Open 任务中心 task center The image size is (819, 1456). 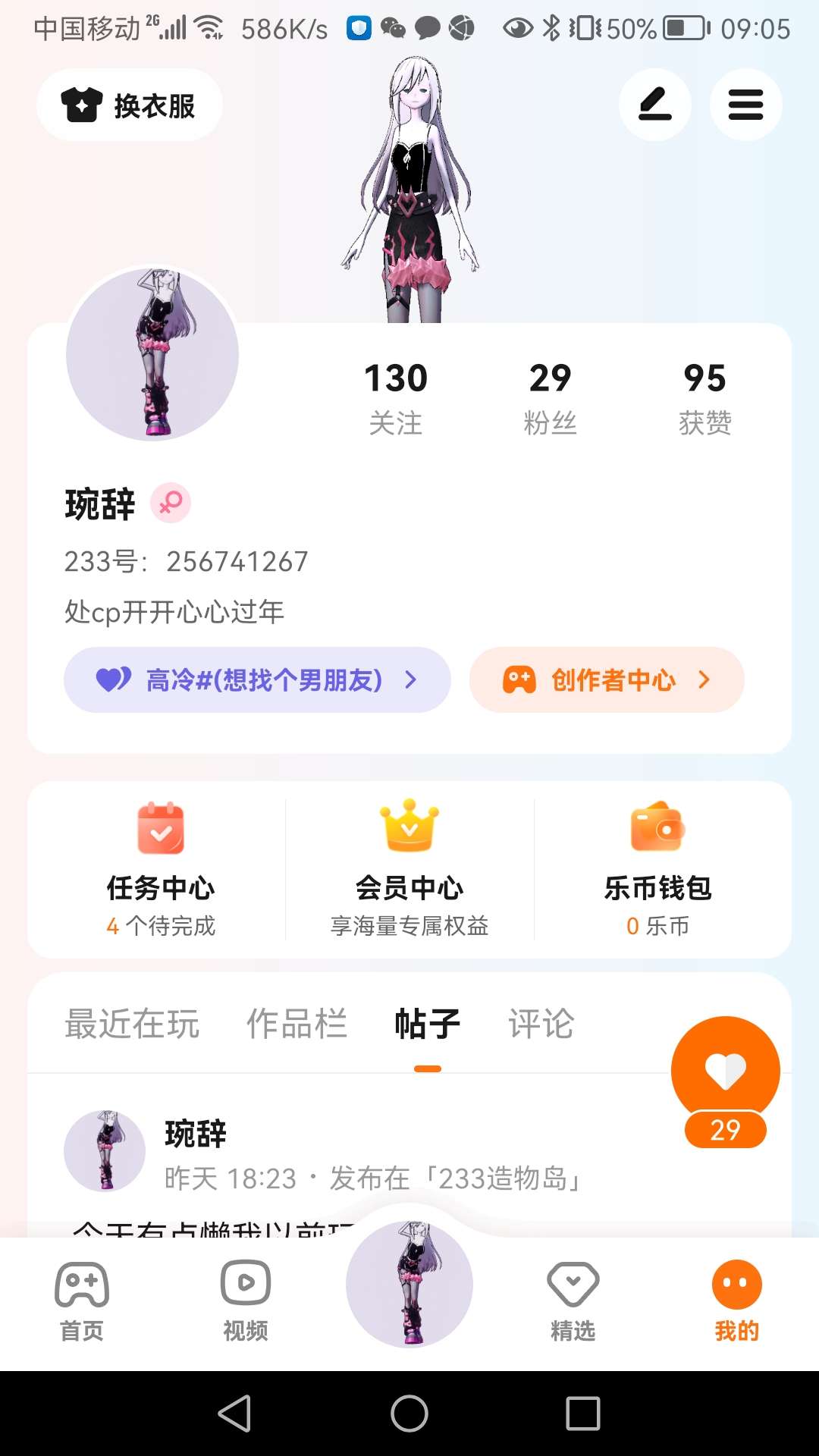[x=161, y=869]
